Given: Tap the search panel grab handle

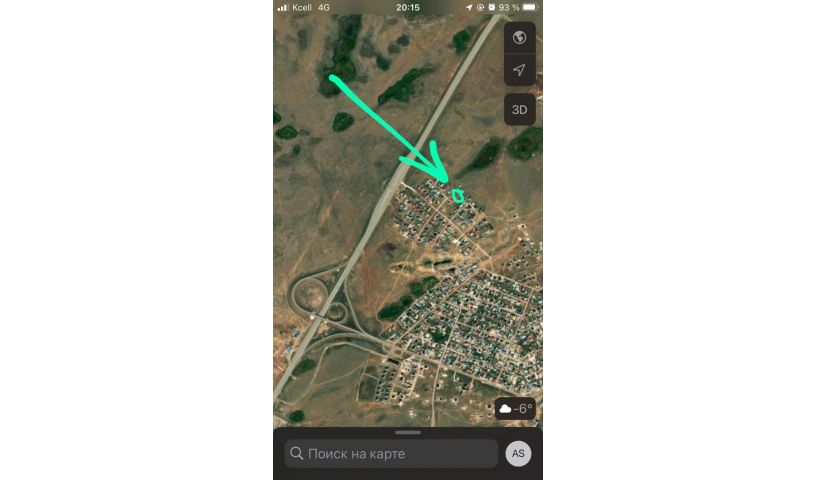Looking at the screenshot, I should [x=408, y=433].
